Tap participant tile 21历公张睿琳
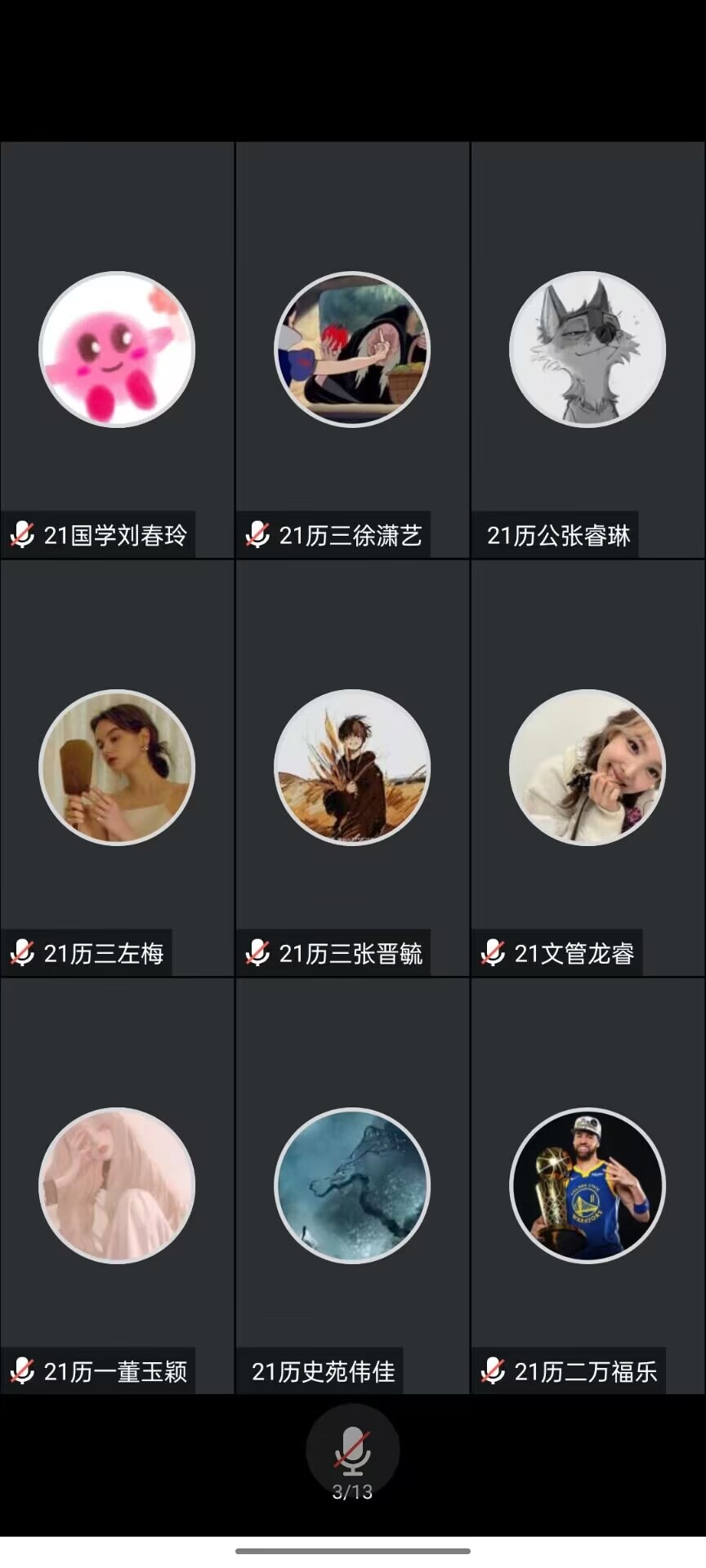706x1568 pixels. tap(588, 350)
